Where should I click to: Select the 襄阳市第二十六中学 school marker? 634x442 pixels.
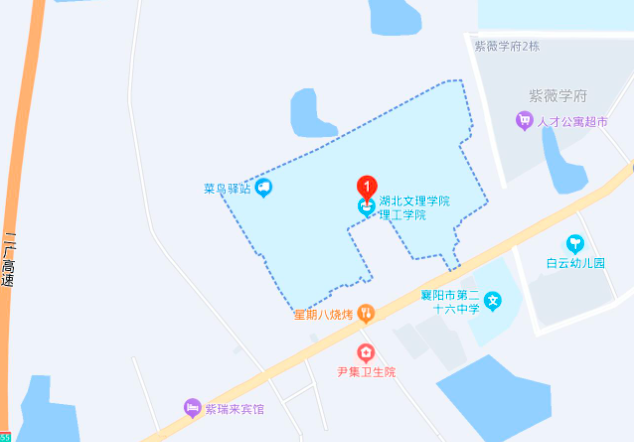[493, 300]
